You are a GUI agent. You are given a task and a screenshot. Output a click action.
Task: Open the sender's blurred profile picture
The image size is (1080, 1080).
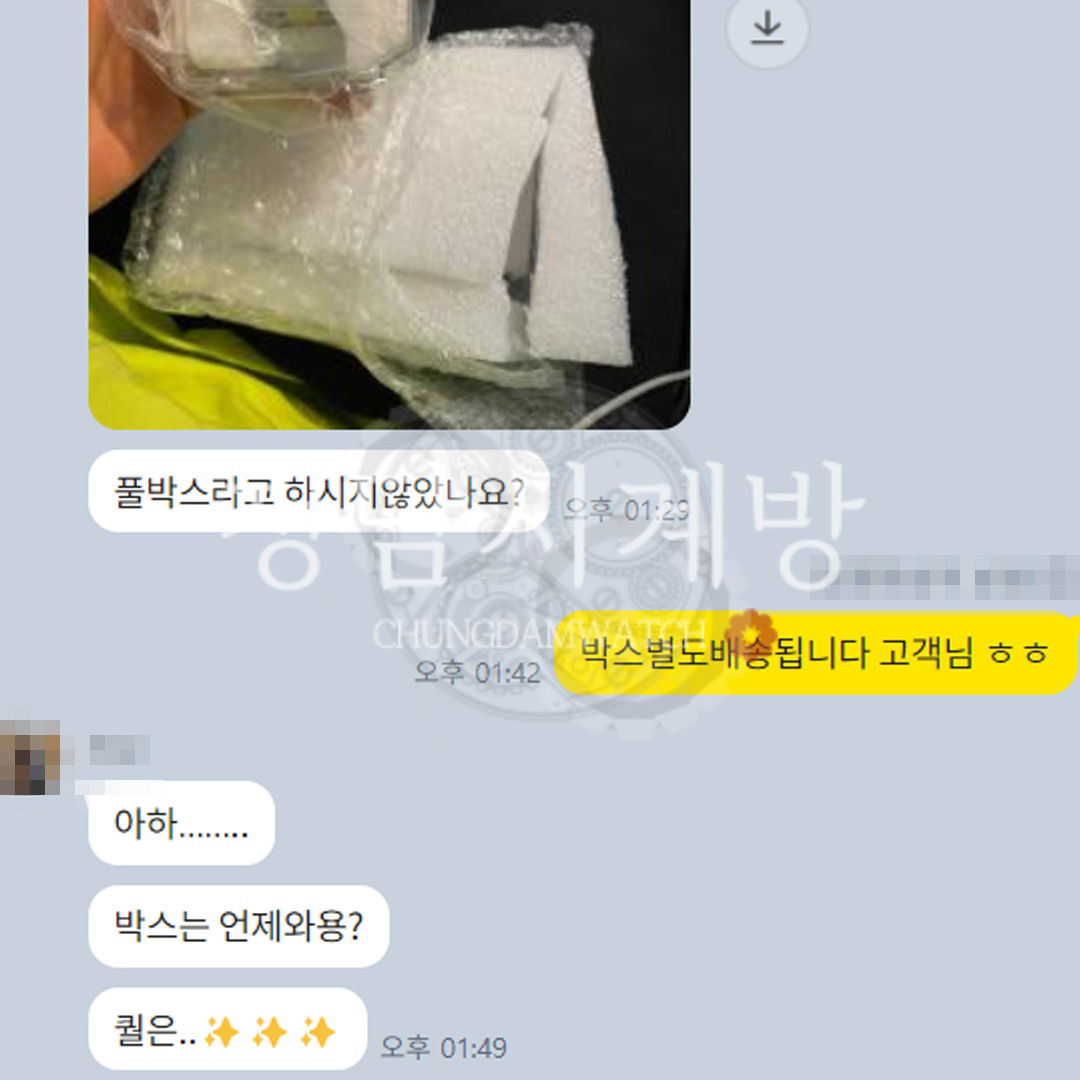[x=29, y=758]
